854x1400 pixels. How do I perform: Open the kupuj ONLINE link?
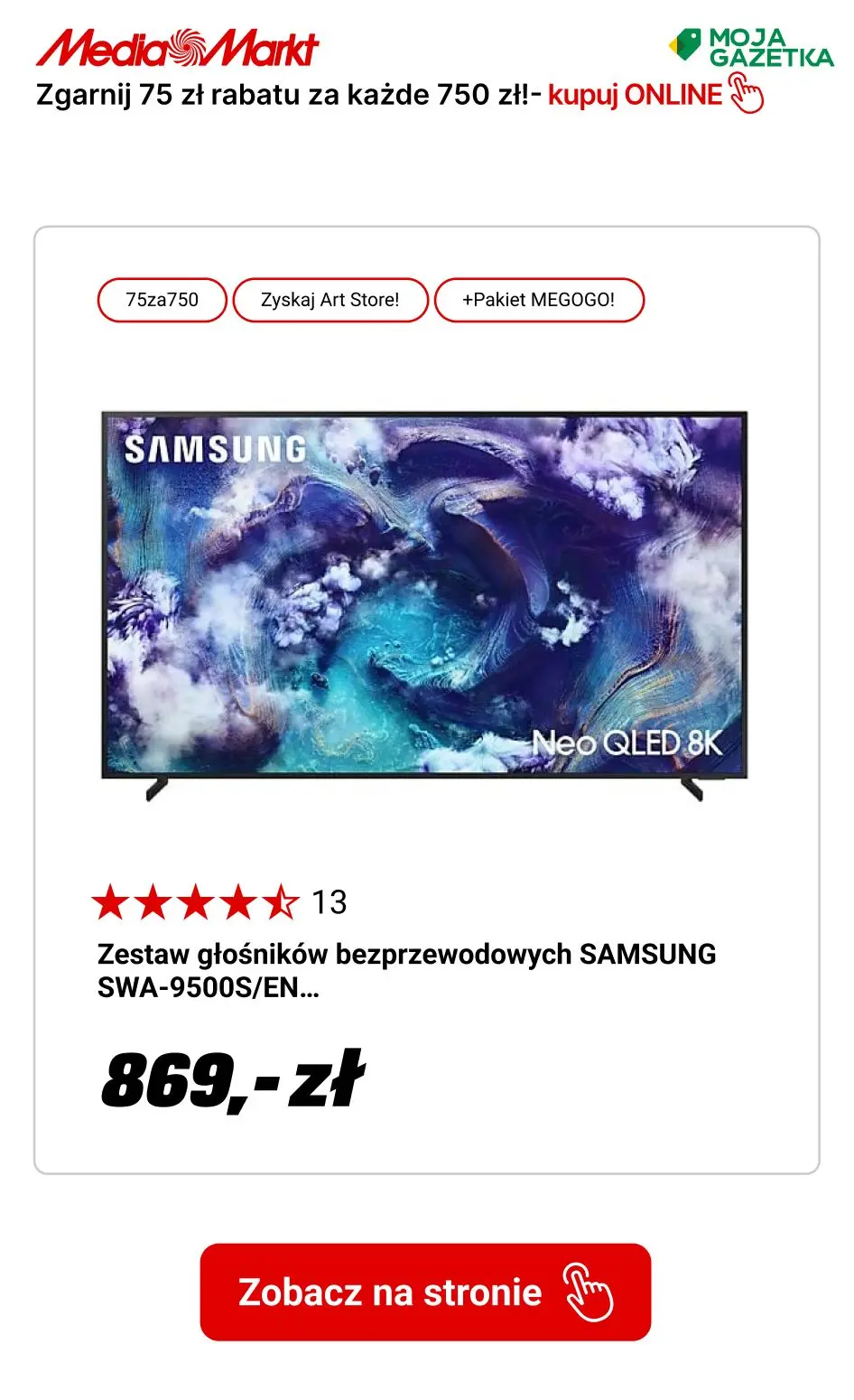tap(632, 93)
